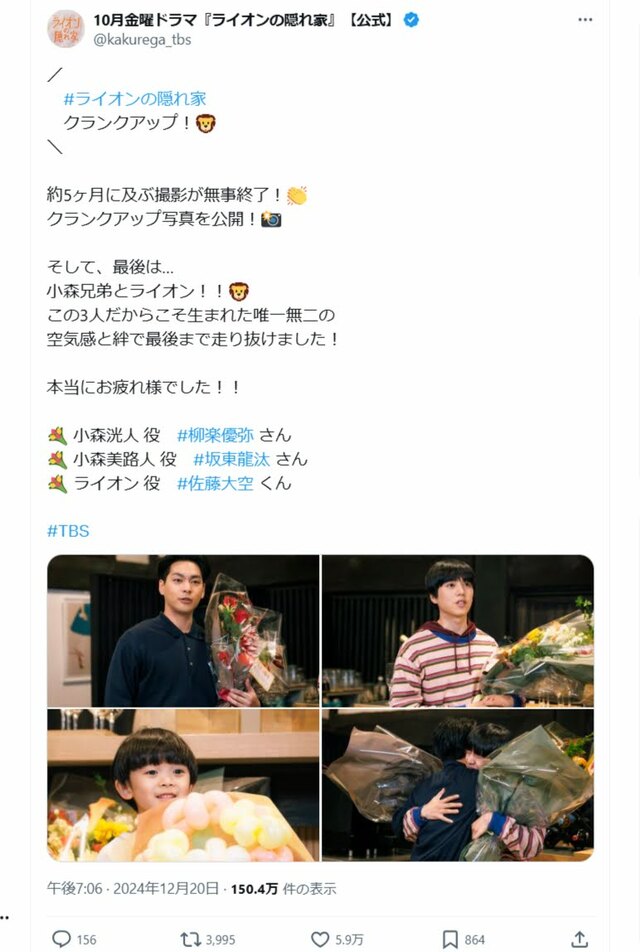
Task: Bookmark this post
Action: click(x=451, y=939)
